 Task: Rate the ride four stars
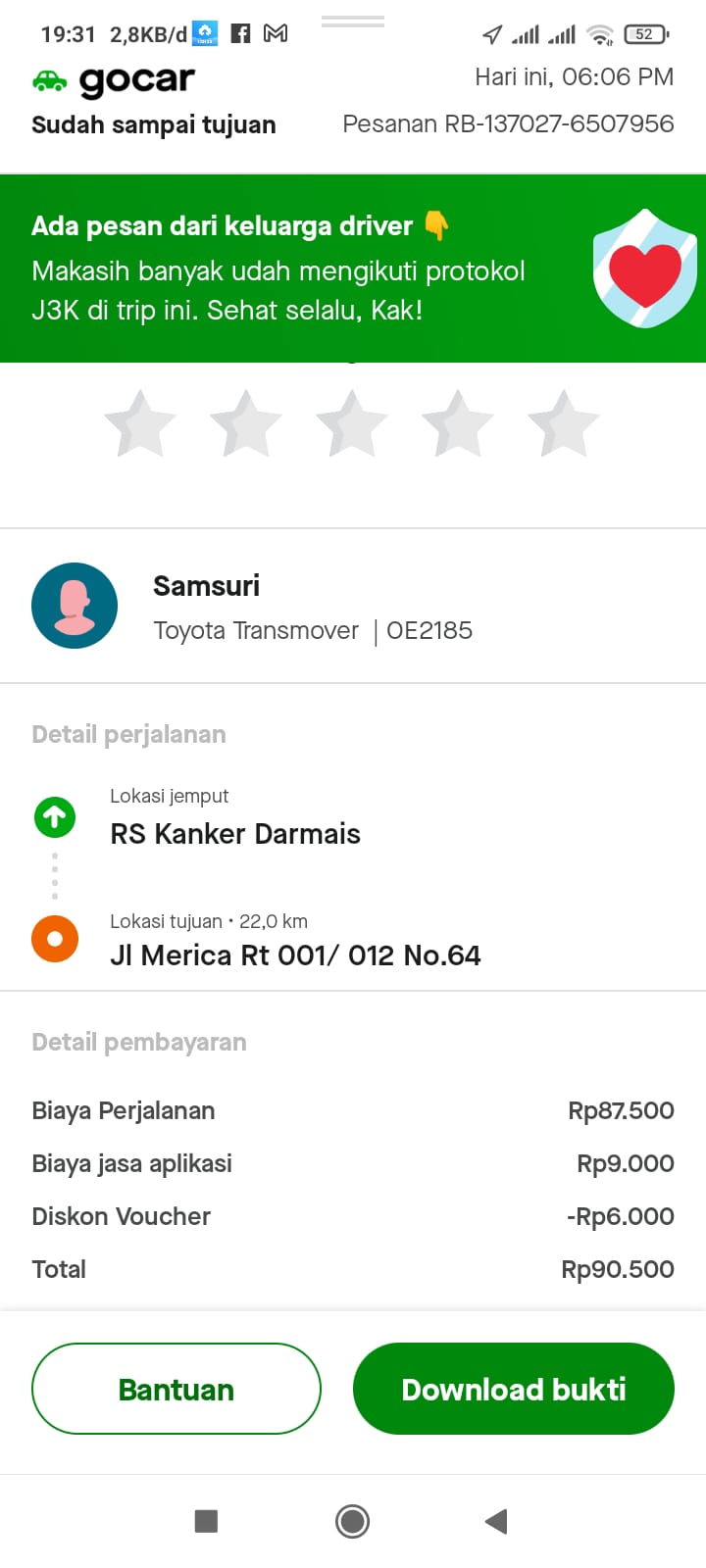point(458,424)
